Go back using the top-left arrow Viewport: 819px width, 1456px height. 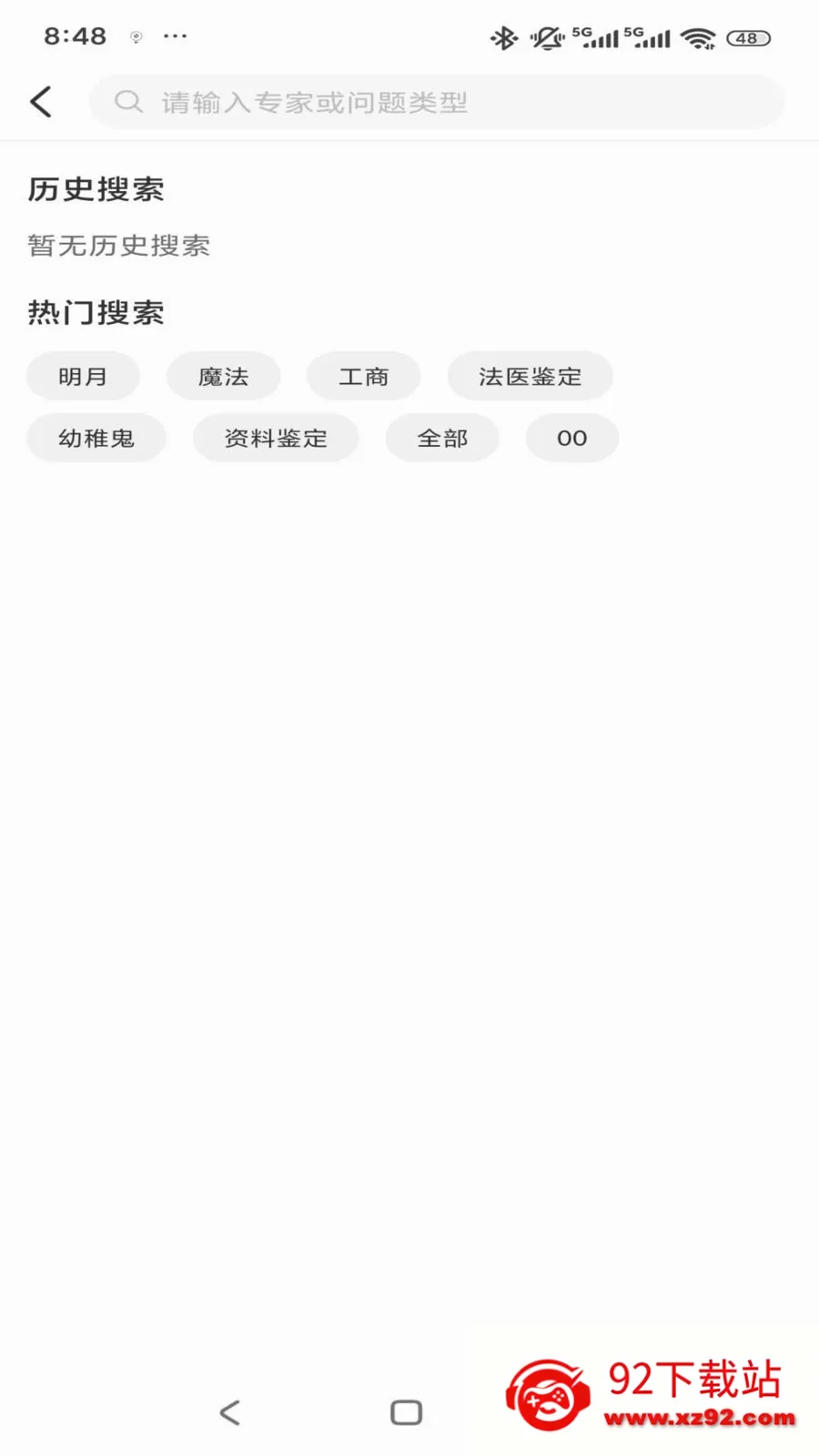click(41, 102)
